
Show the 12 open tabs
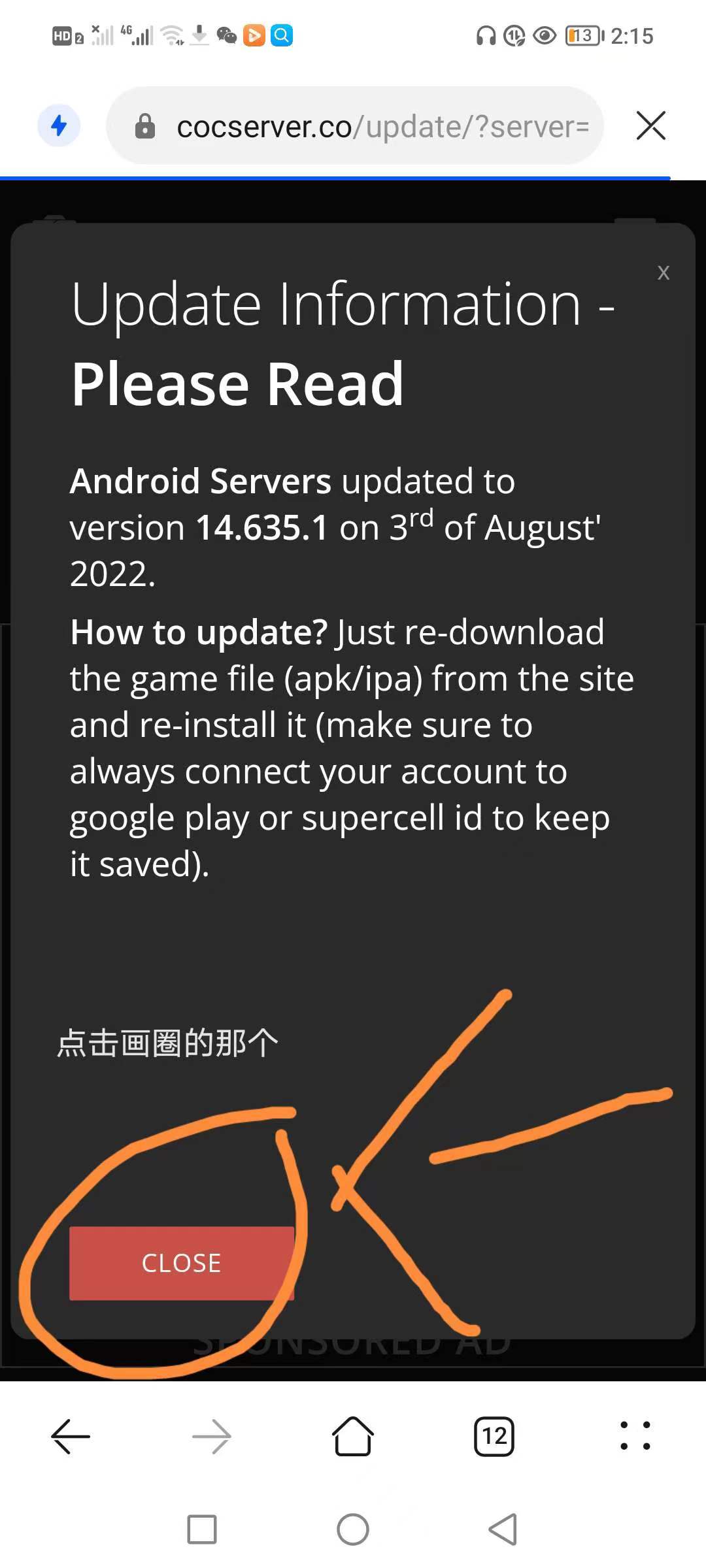click(x=494, y=1437)
